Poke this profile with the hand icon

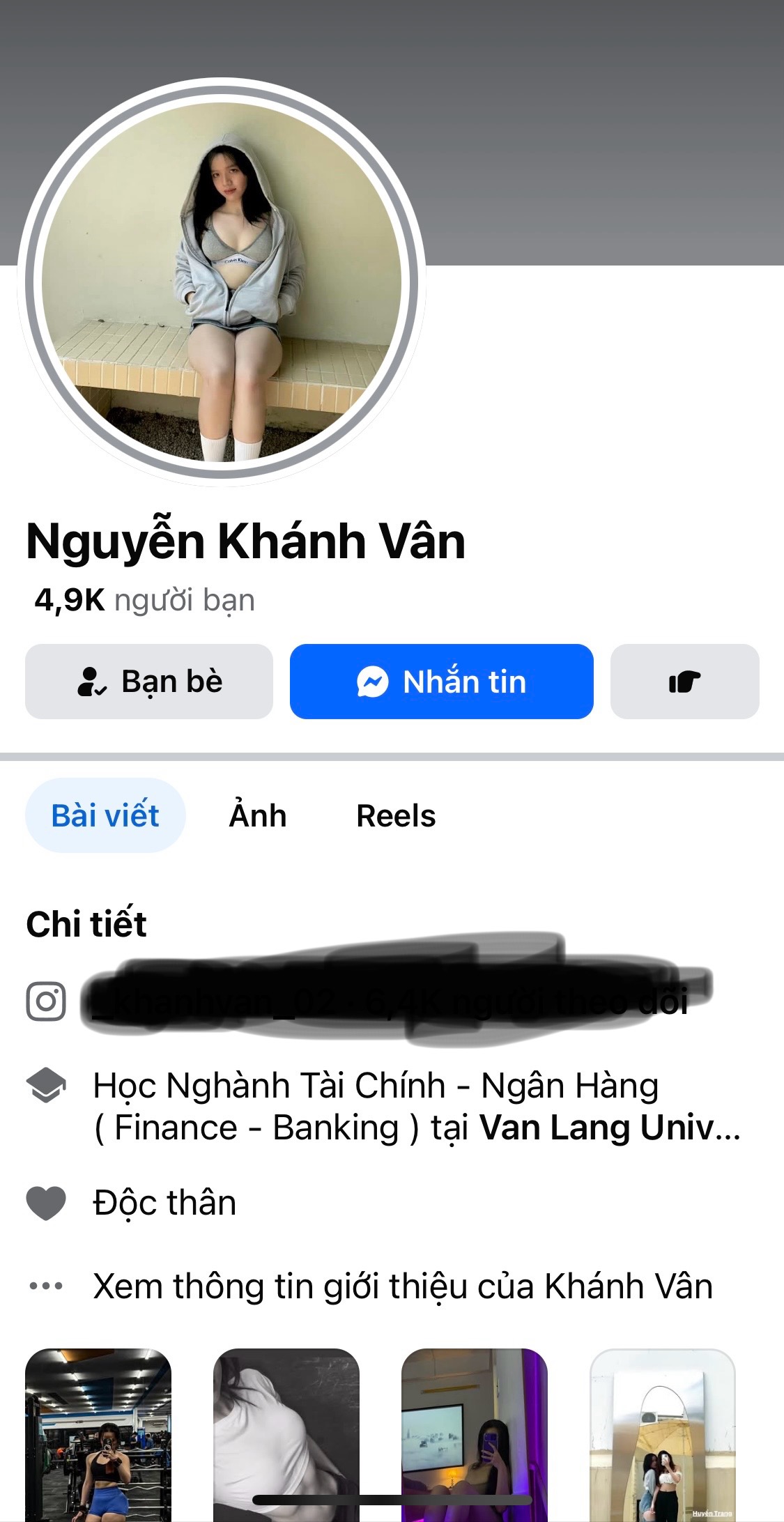point(684,682)
